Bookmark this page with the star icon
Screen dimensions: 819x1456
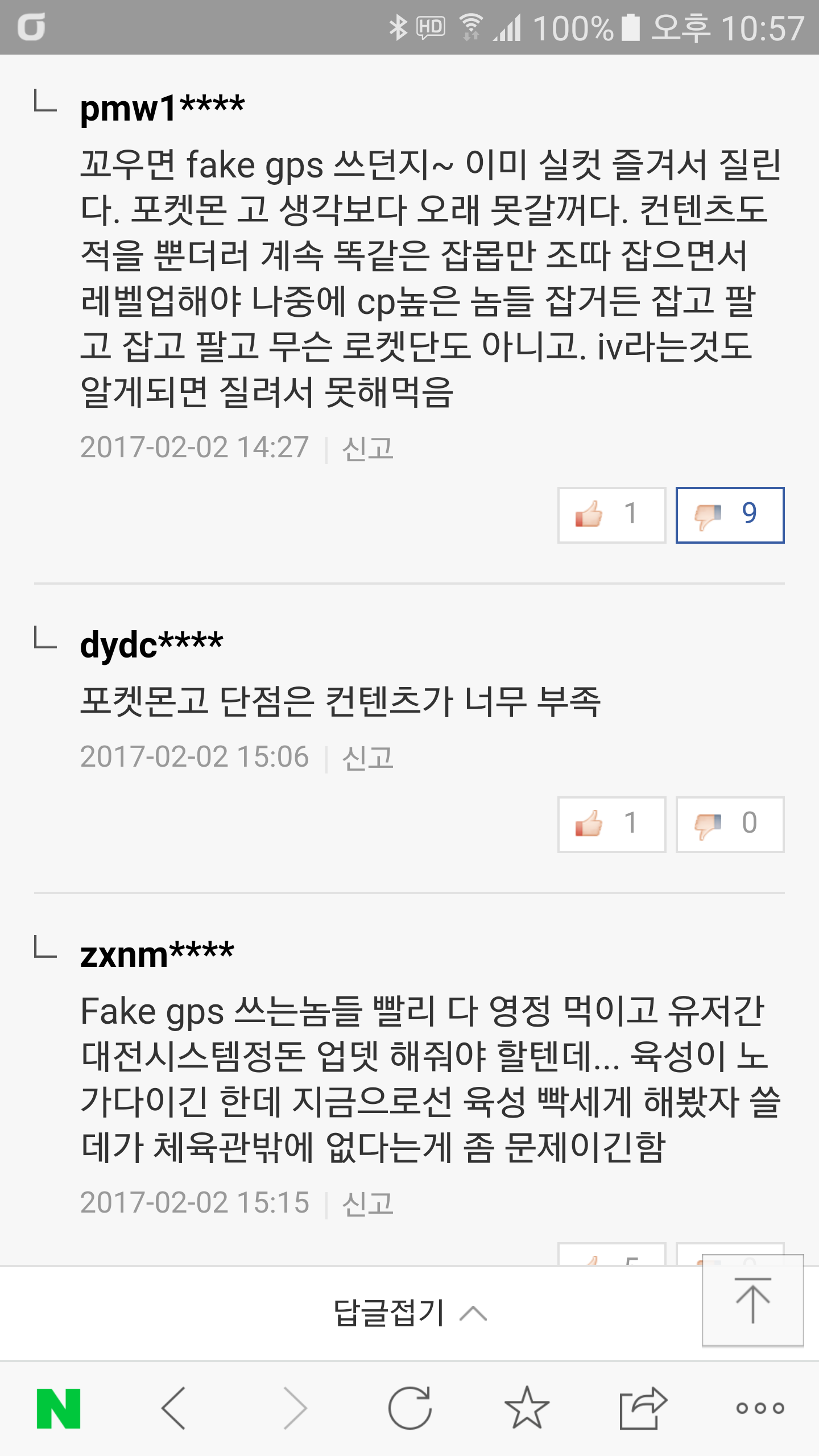tap(527, 1408)
